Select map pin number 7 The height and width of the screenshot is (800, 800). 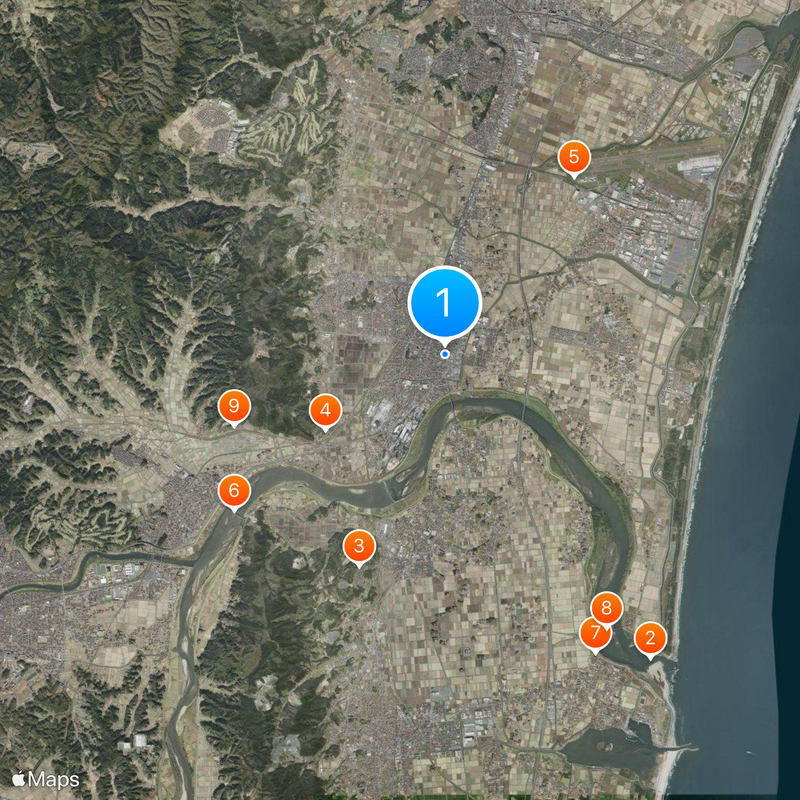click(595, 632)
